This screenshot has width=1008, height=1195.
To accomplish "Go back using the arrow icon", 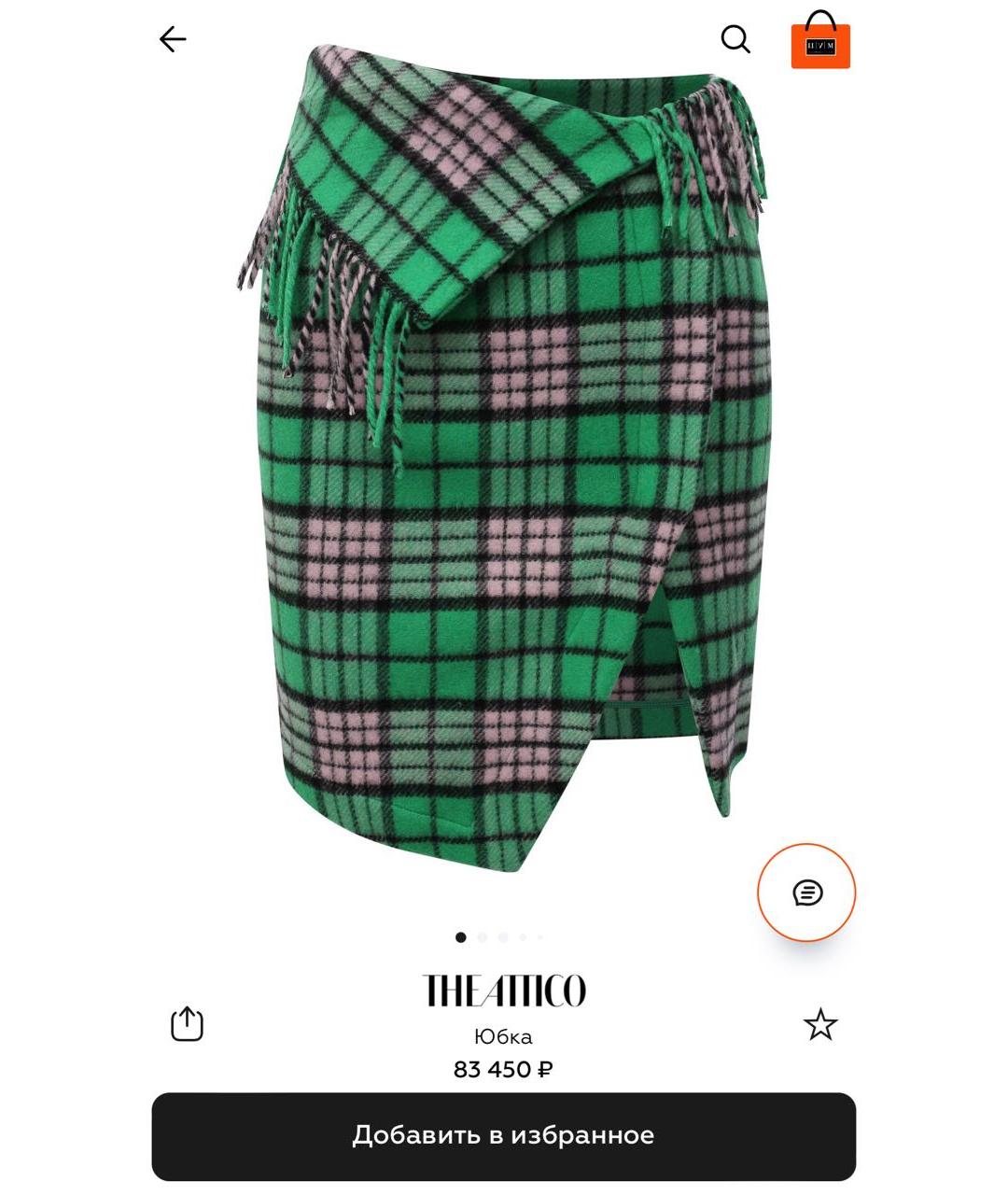I will point(173,39).
